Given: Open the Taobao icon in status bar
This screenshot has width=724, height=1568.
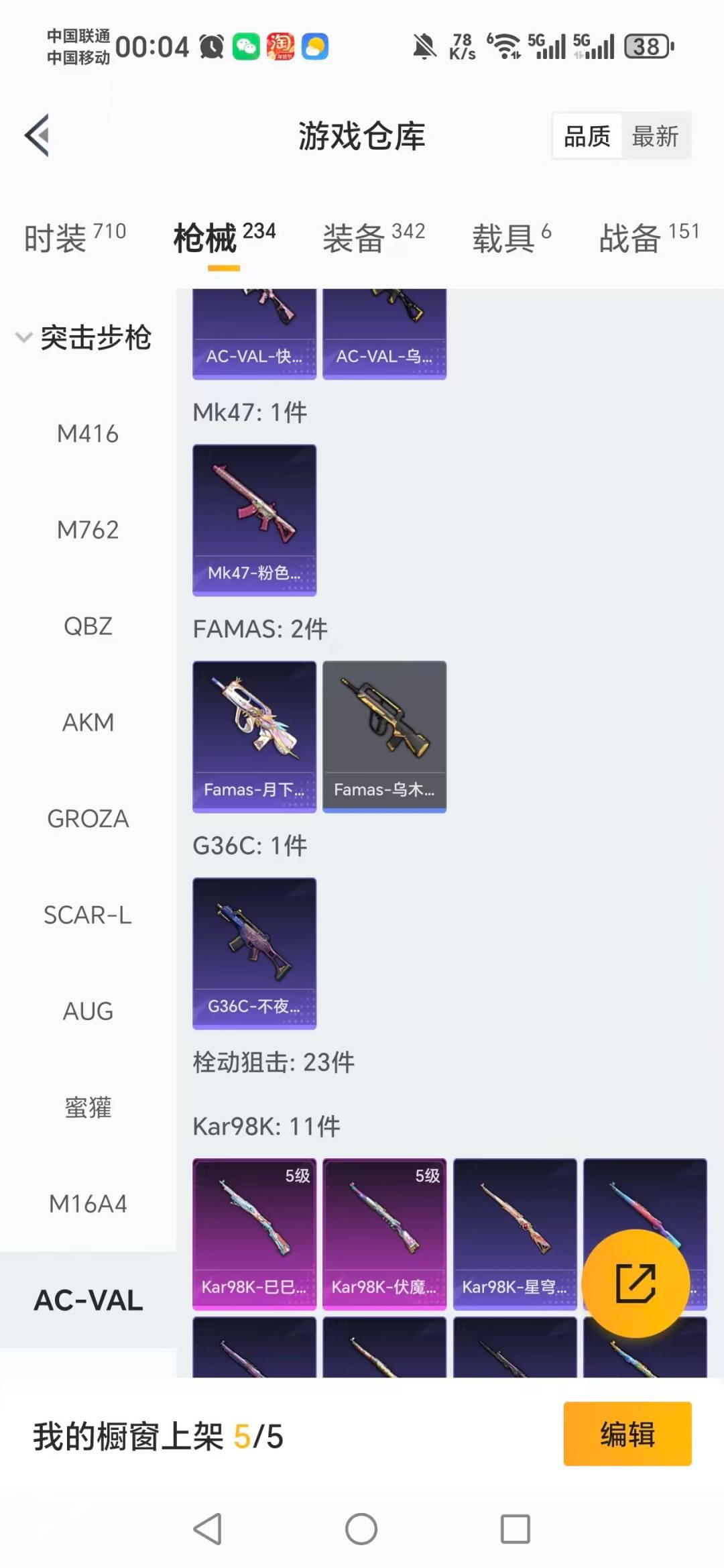Looking at the screenshot, I should coord(281,46).
